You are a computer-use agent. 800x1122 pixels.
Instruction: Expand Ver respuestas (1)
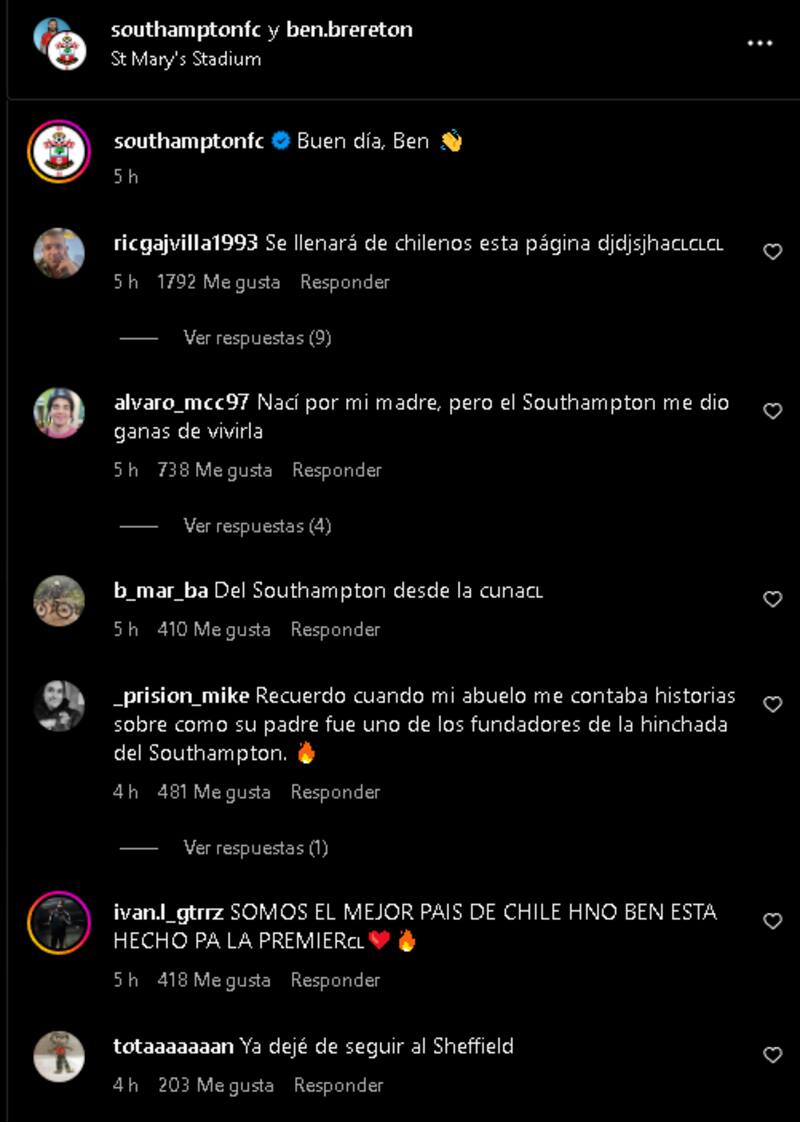[255, 848]
